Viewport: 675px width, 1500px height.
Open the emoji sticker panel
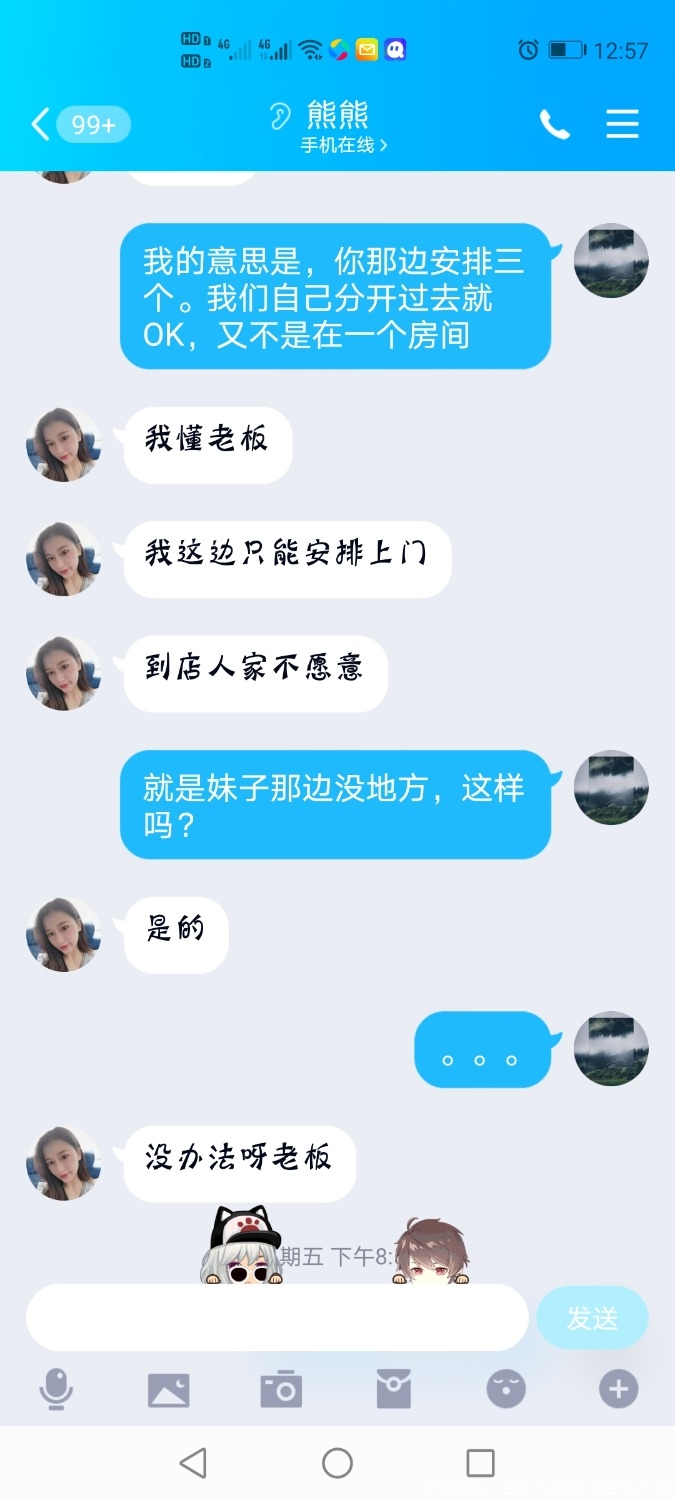[506, 1389]
